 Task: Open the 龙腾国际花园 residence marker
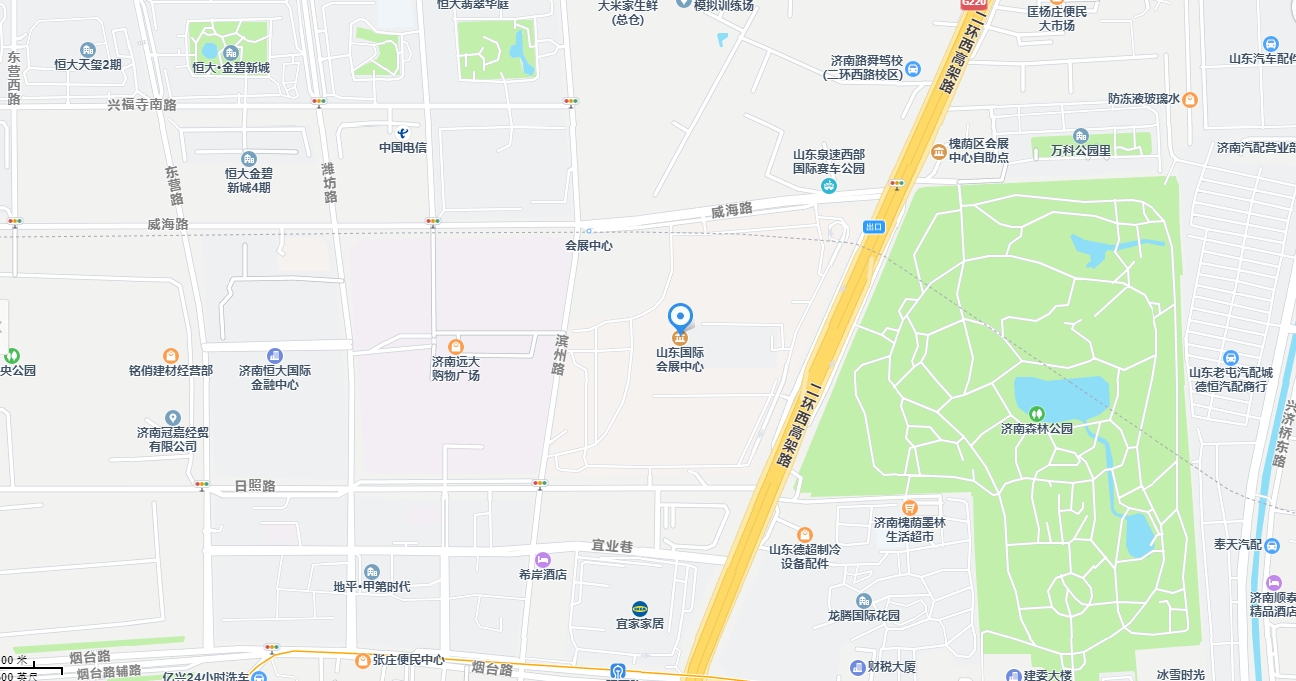863,601
